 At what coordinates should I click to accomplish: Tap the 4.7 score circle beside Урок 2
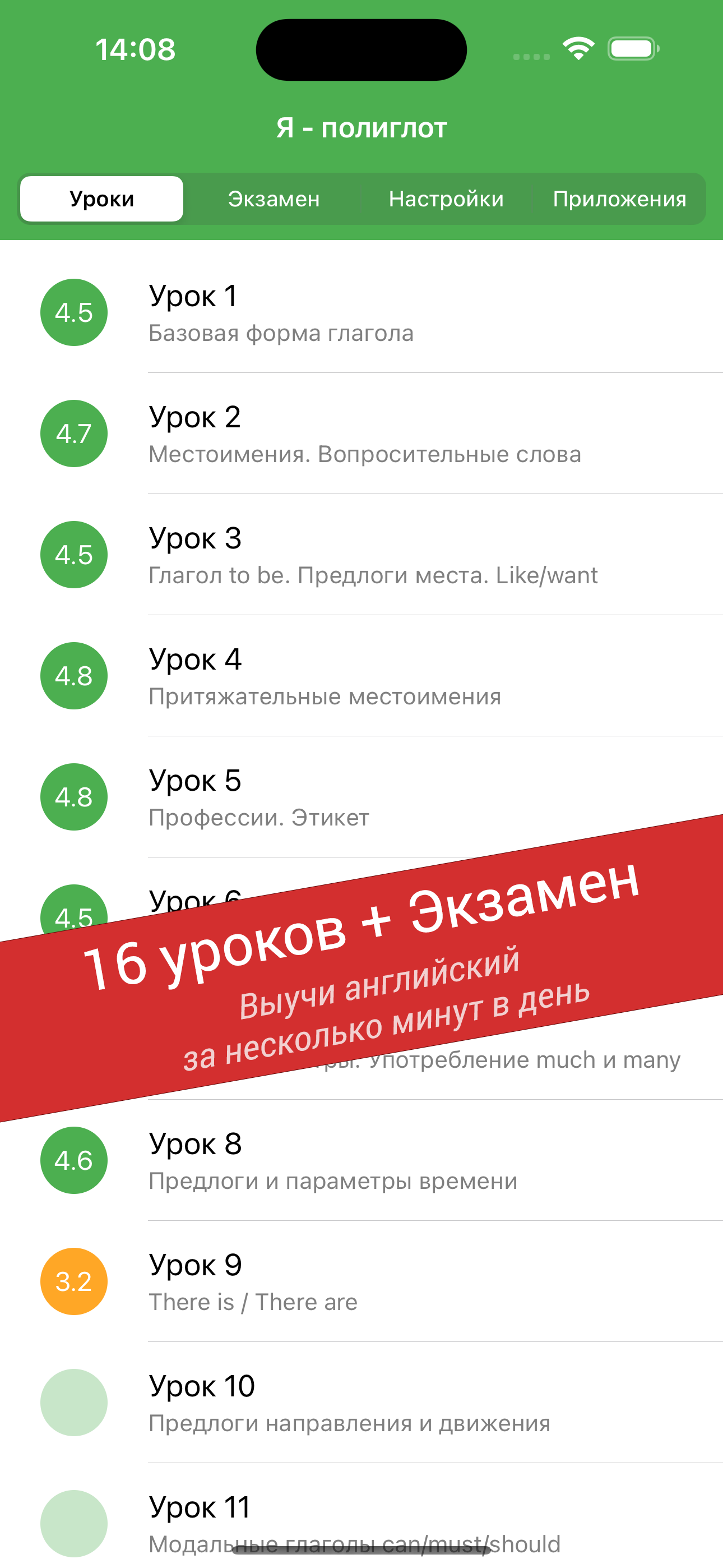pos(73,433)
